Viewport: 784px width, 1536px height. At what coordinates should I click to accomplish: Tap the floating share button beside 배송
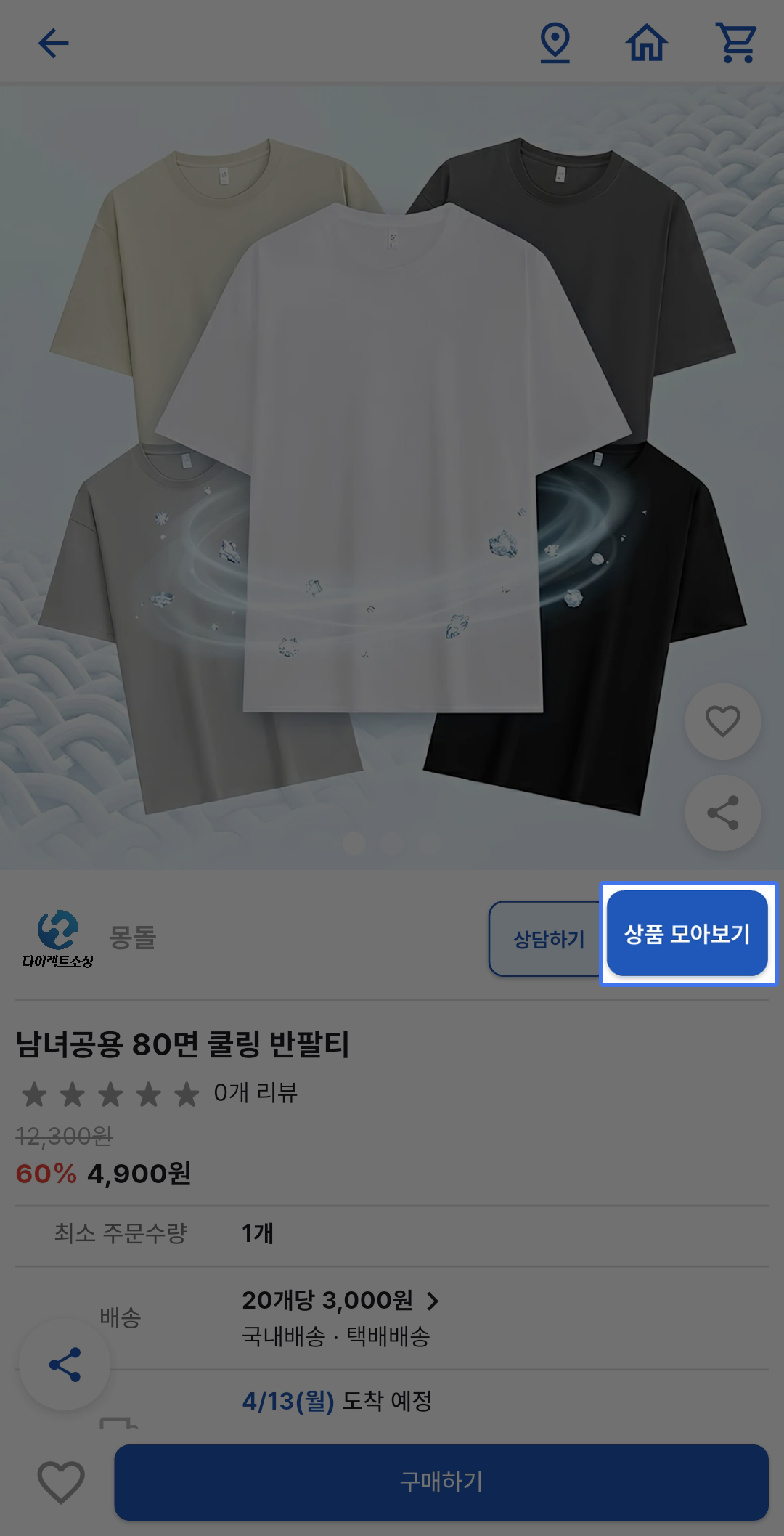tap(65, 1365)
